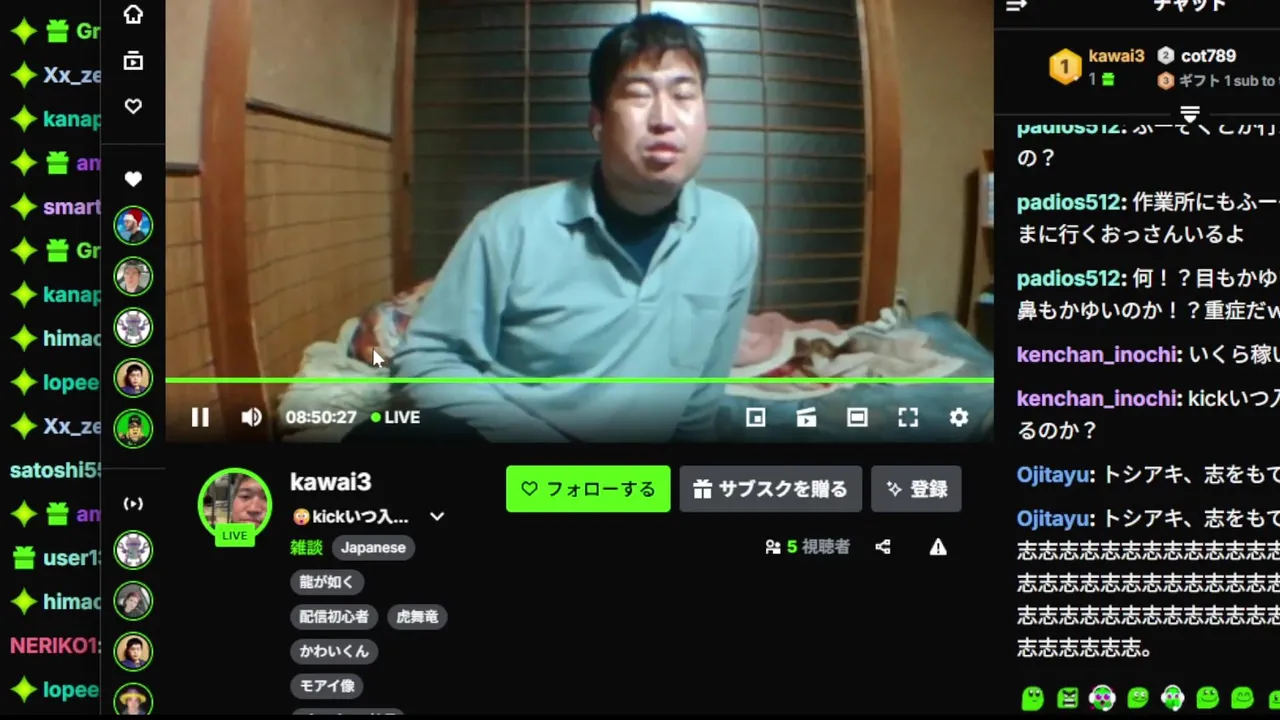Image resolution: width=1280 pixels, height=720 pixels.
Task: Open the かわいくん tag
Action: click(334, 651)
